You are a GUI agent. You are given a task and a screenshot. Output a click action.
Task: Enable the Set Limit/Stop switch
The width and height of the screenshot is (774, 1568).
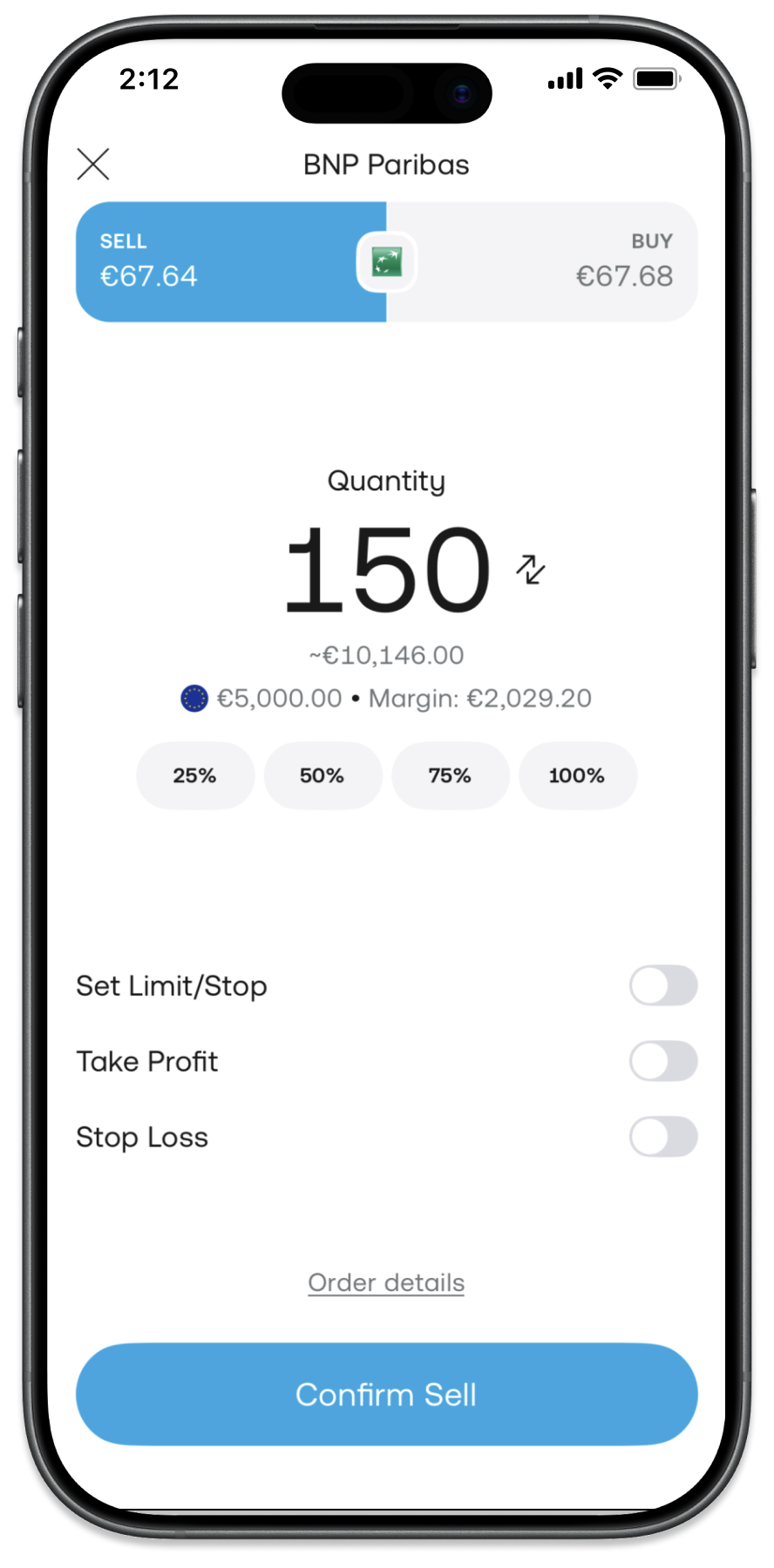pyautogui.click(x=663, y=986)
